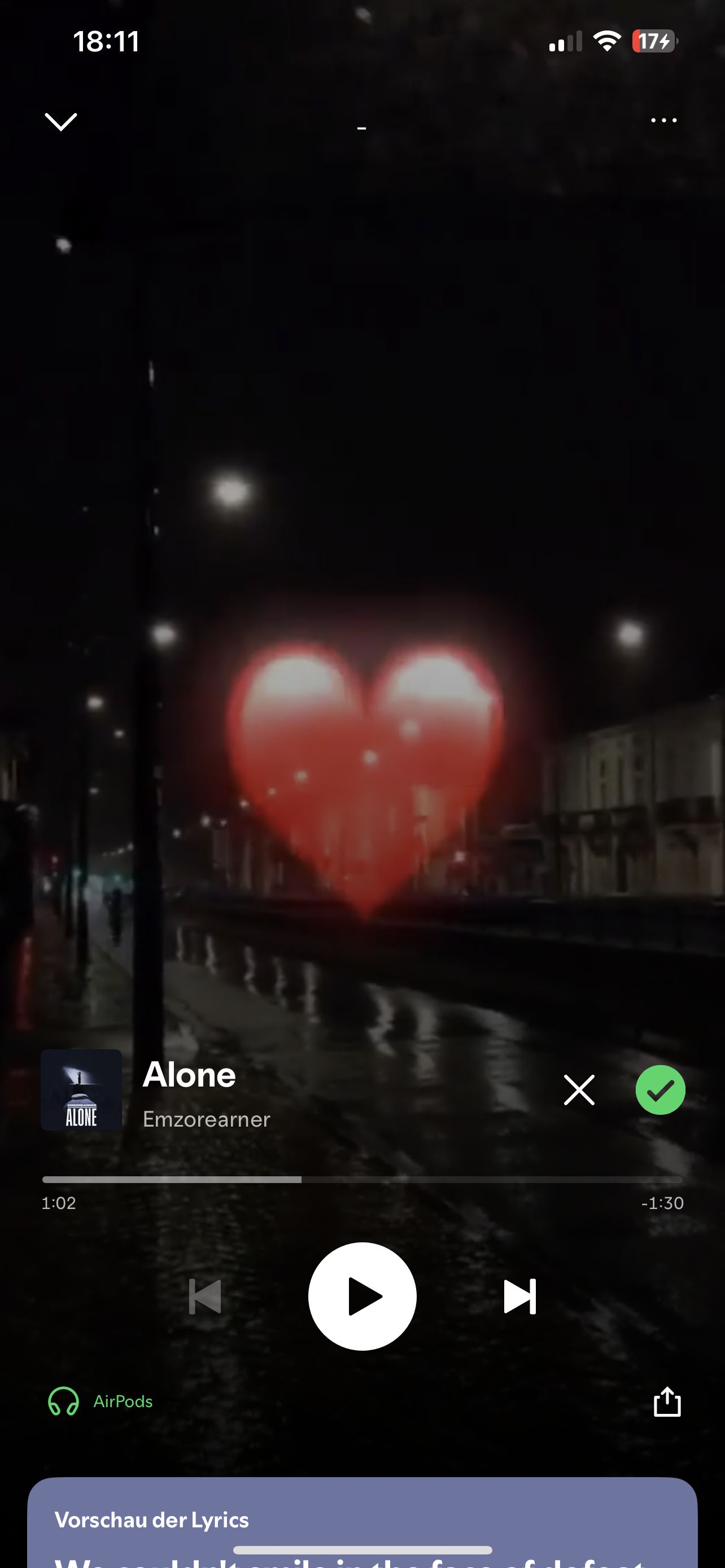Open the three-dot options menu
This screenshot has height=1568, width=725.
click(x=663, y=121)
